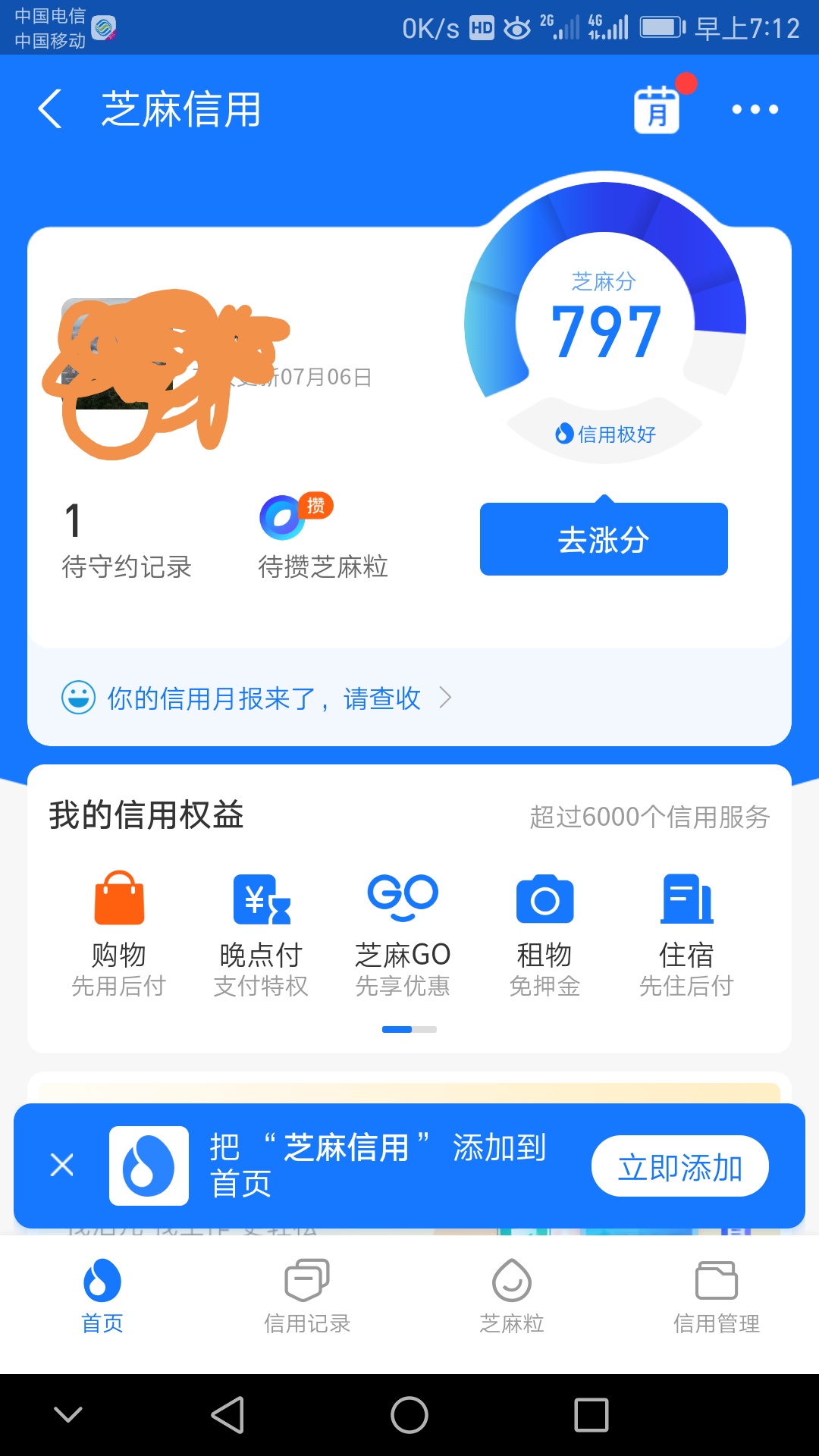This screenshot has height=1456, width=819.
Task: Open 待攒芝麻粒 to collect grains
Action: click(322, 538)
